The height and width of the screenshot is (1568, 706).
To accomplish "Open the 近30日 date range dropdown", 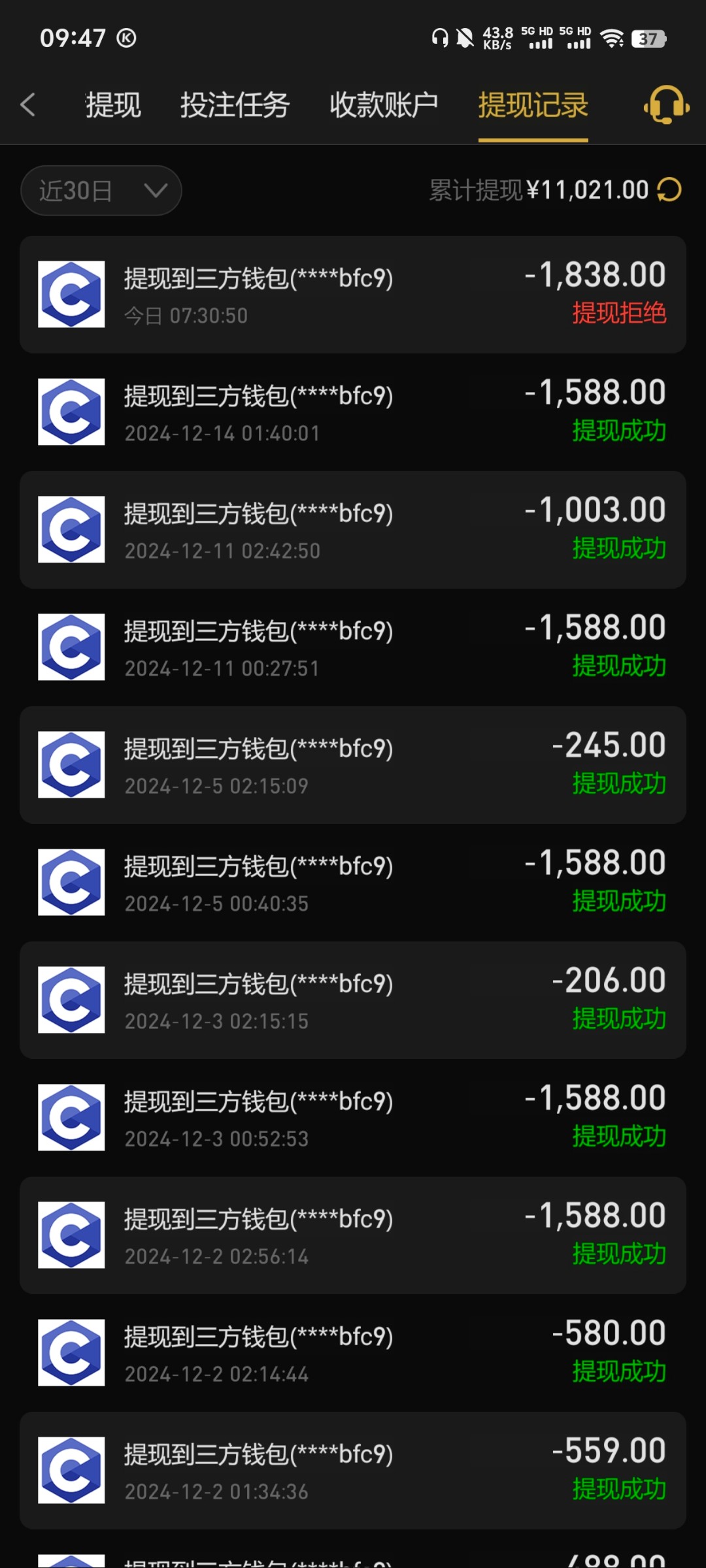I will coord(101,190).
